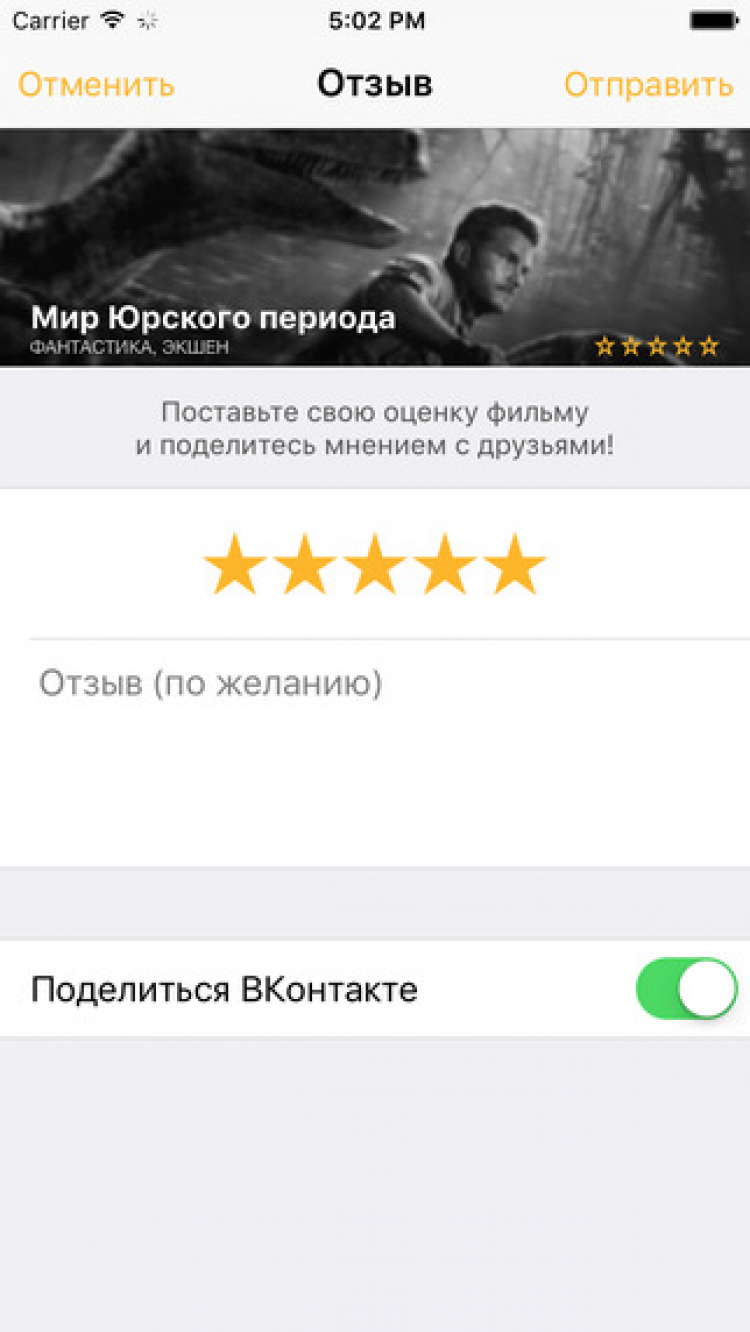The height and width of the screenshot is (1332, 750).
Task: Rate the film one star
Action: (235, 565)
